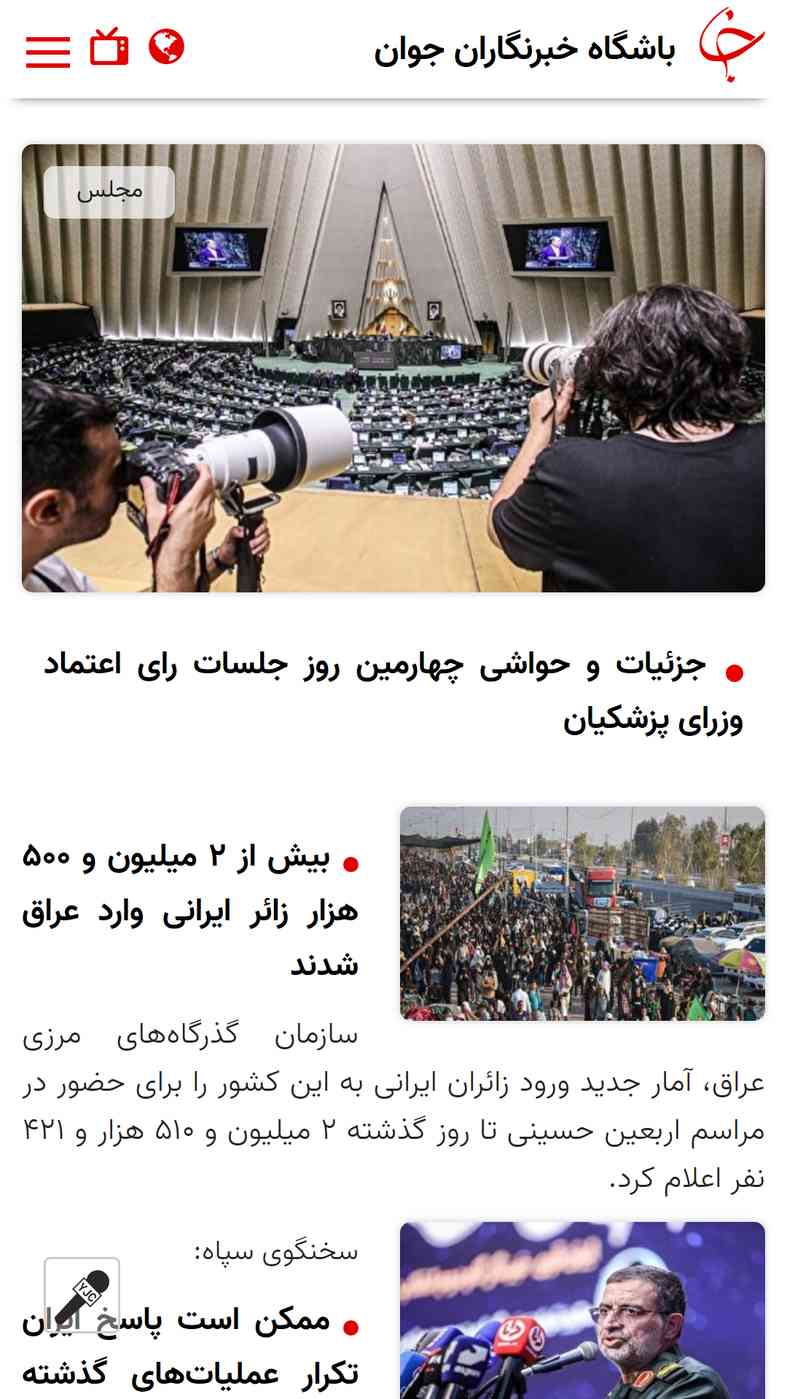Go to باشگاه خبرنگاران جوان homepage logo
The image size is (787, 1399).
[731, 45]
